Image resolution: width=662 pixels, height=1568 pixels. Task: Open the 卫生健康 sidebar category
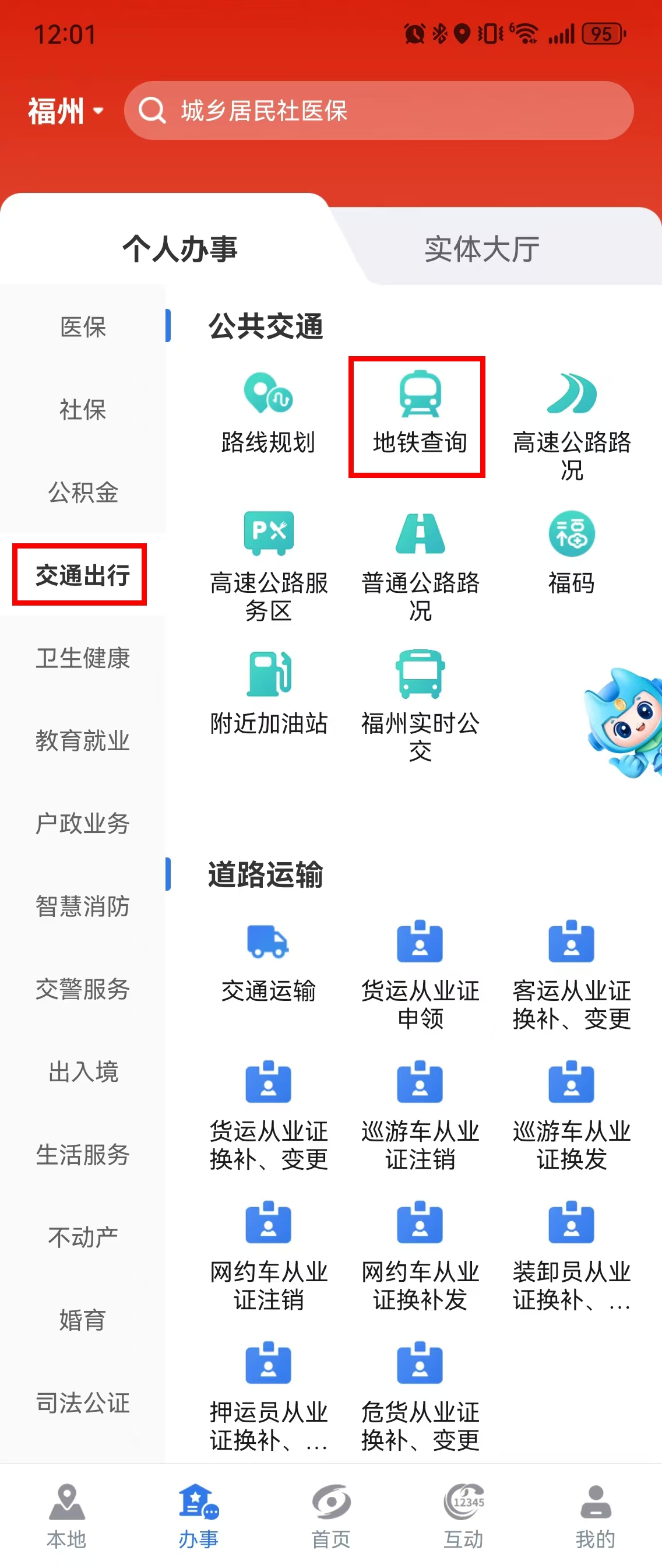click(83, 658)
